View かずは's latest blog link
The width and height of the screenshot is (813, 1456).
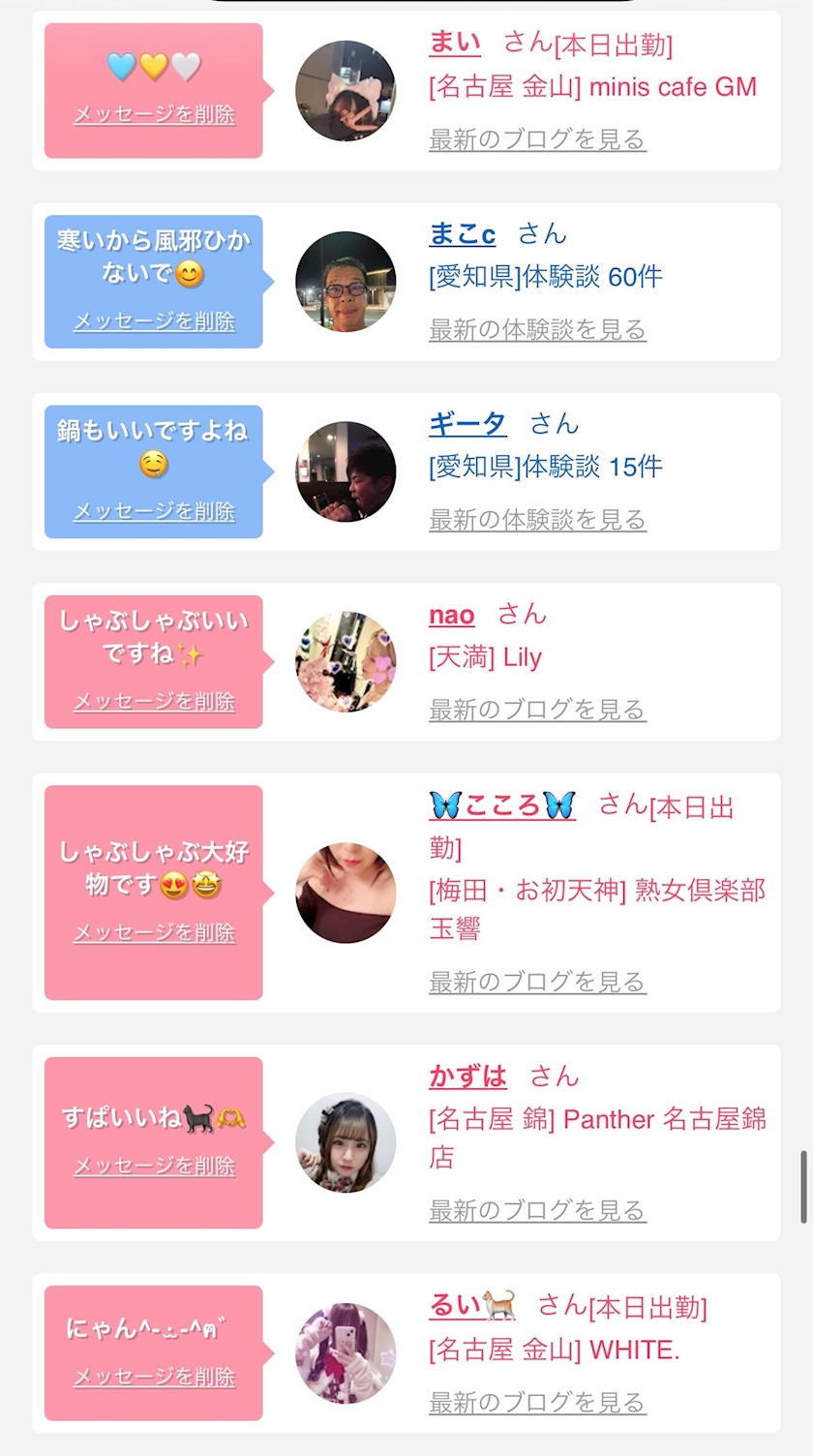pyautogui.click(x=537, y=1211)
